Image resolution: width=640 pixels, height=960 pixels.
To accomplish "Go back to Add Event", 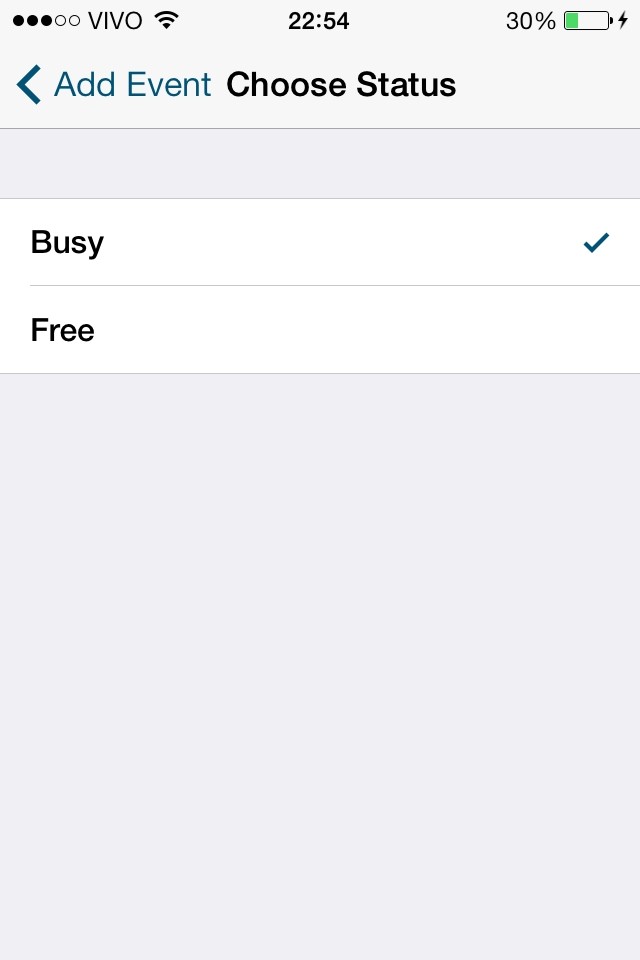I will (113, 85).
